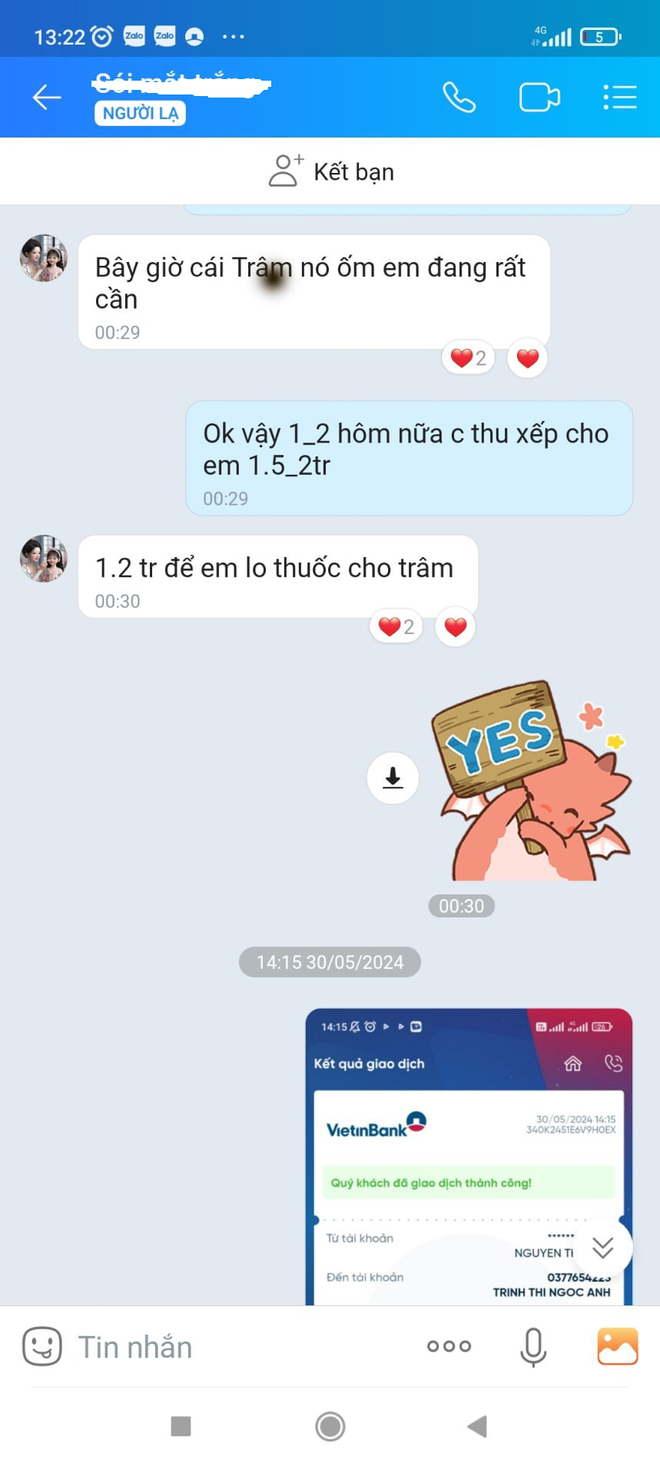Viewport: 660px width, 1466px height.
Task: View the heart reaction count on "1.2 tr" message
Action: [x=396, y=627]
